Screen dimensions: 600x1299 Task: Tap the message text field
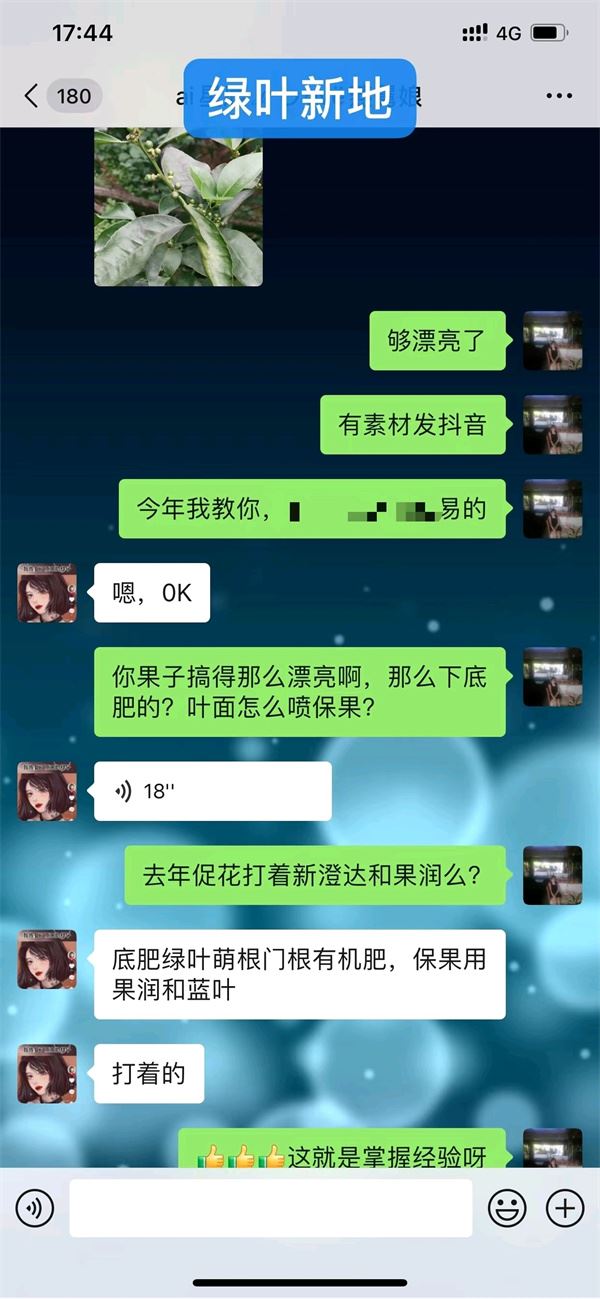(x=270, y=1209)
